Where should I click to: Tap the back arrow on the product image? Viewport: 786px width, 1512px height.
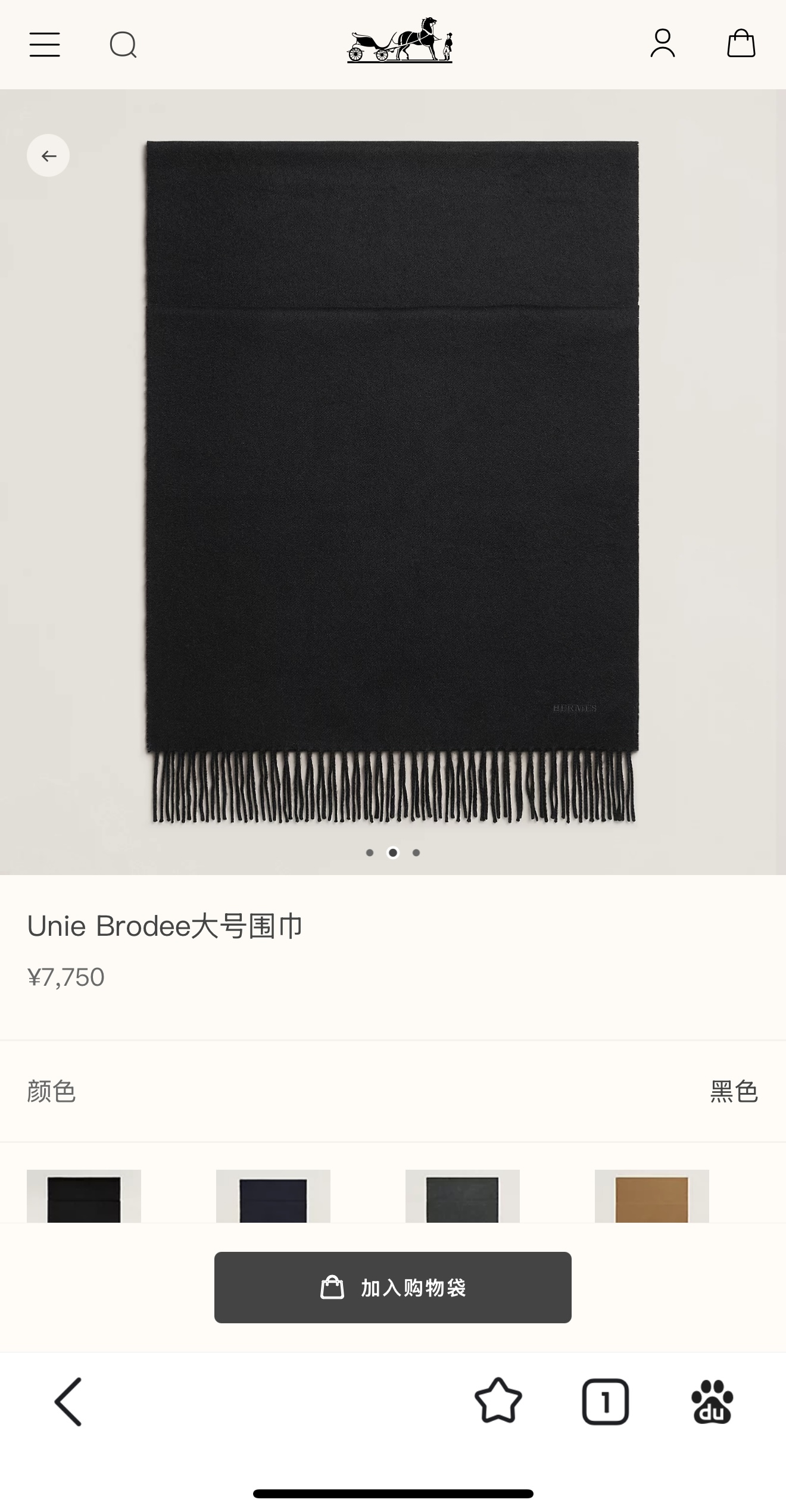coord(48,154)
